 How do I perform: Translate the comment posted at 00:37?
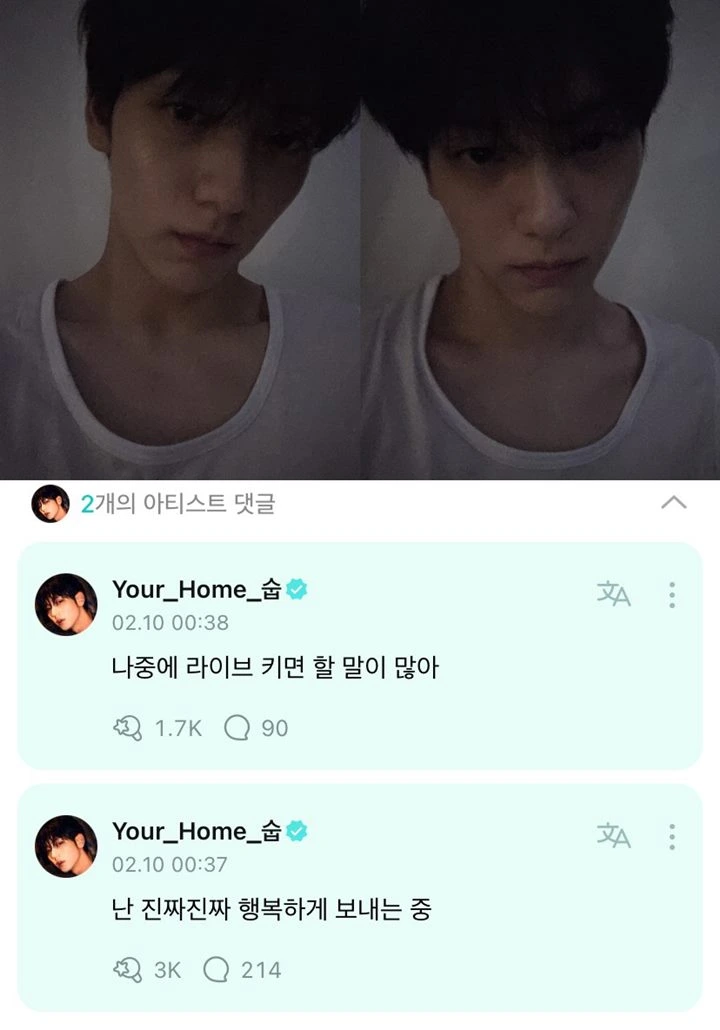614,836
